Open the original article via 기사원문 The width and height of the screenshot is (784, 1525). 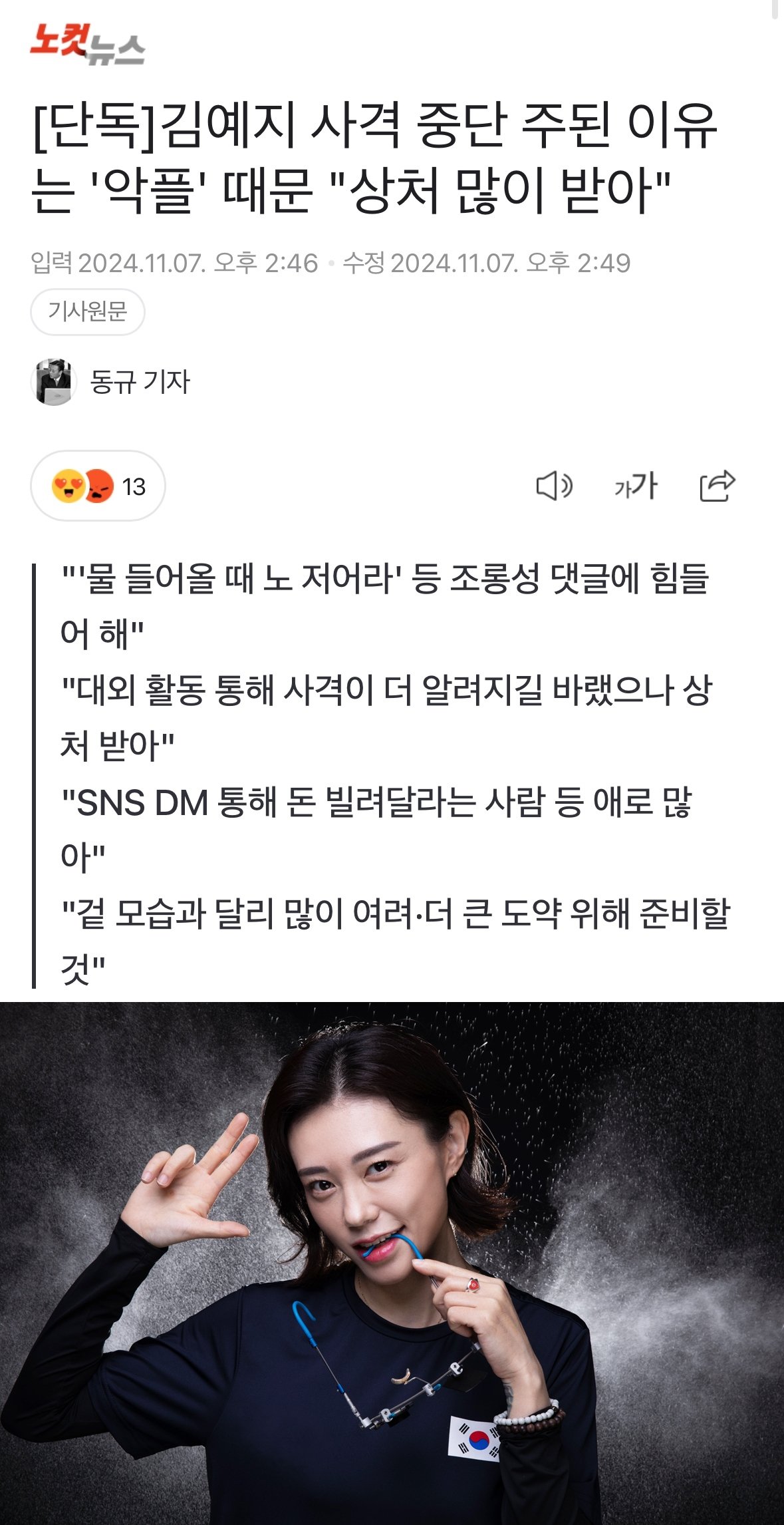(x=87, y=311)
